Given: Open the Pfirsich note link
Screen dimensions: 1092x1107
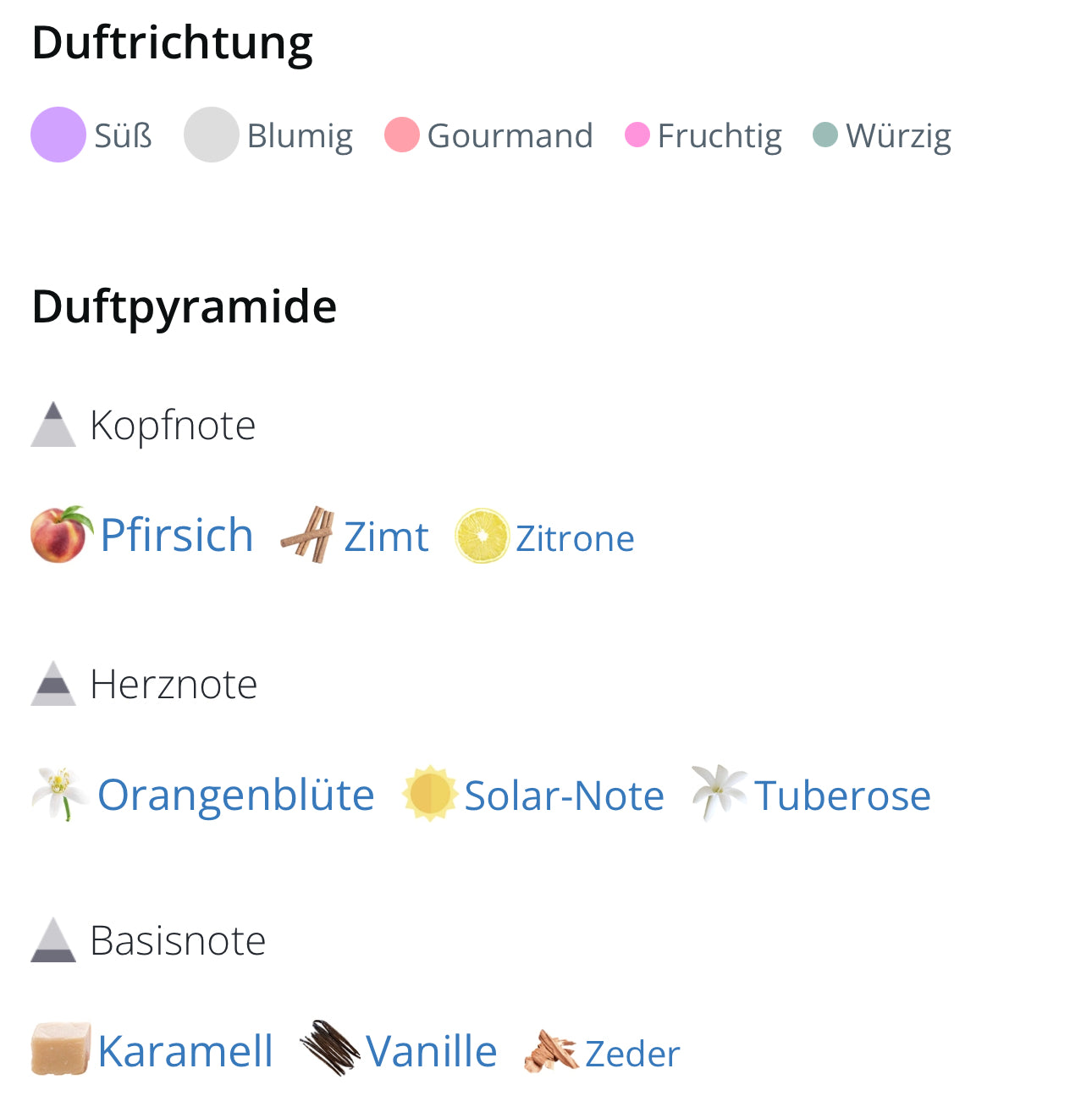Looking at the screenshot, I should 176,536.
